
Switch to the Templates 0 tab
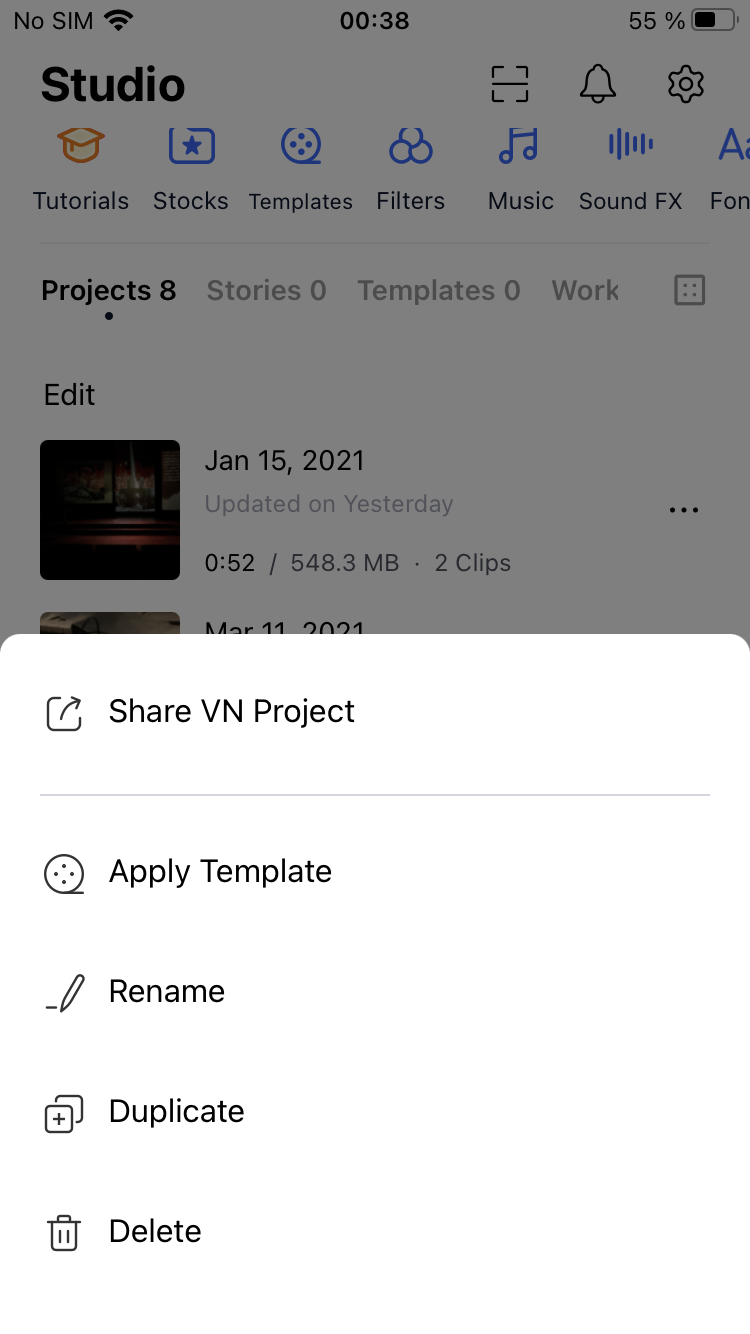tap(438, 290)
